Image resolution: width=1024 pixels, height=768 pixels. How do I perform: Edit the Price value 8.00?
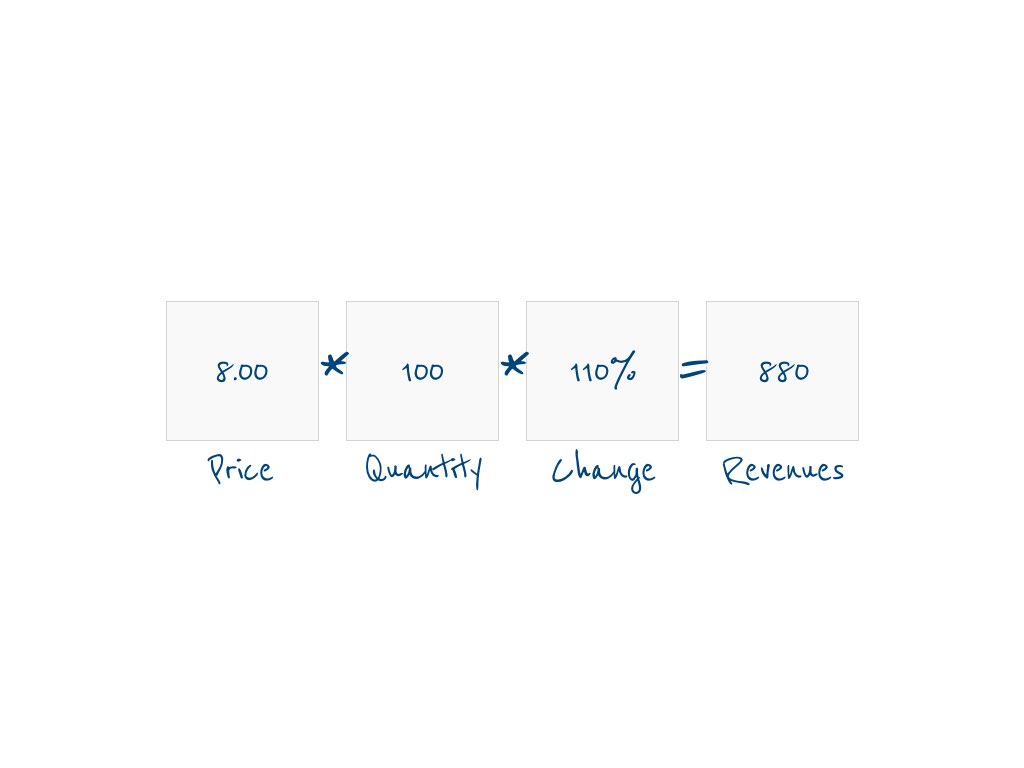pos(242,371)
